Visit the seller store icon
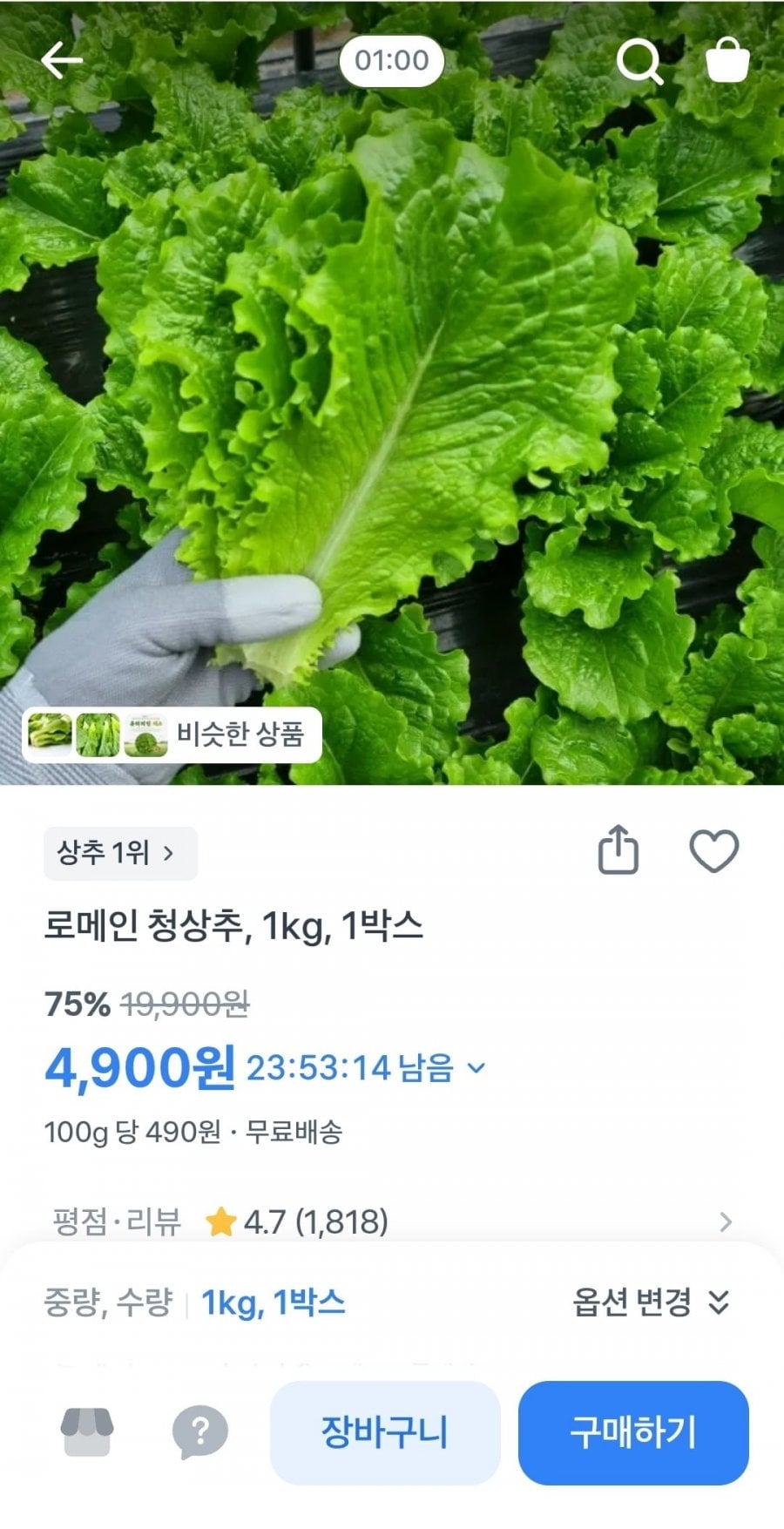The height and width of the screenshot is (1529, 784). [87, 1431]
